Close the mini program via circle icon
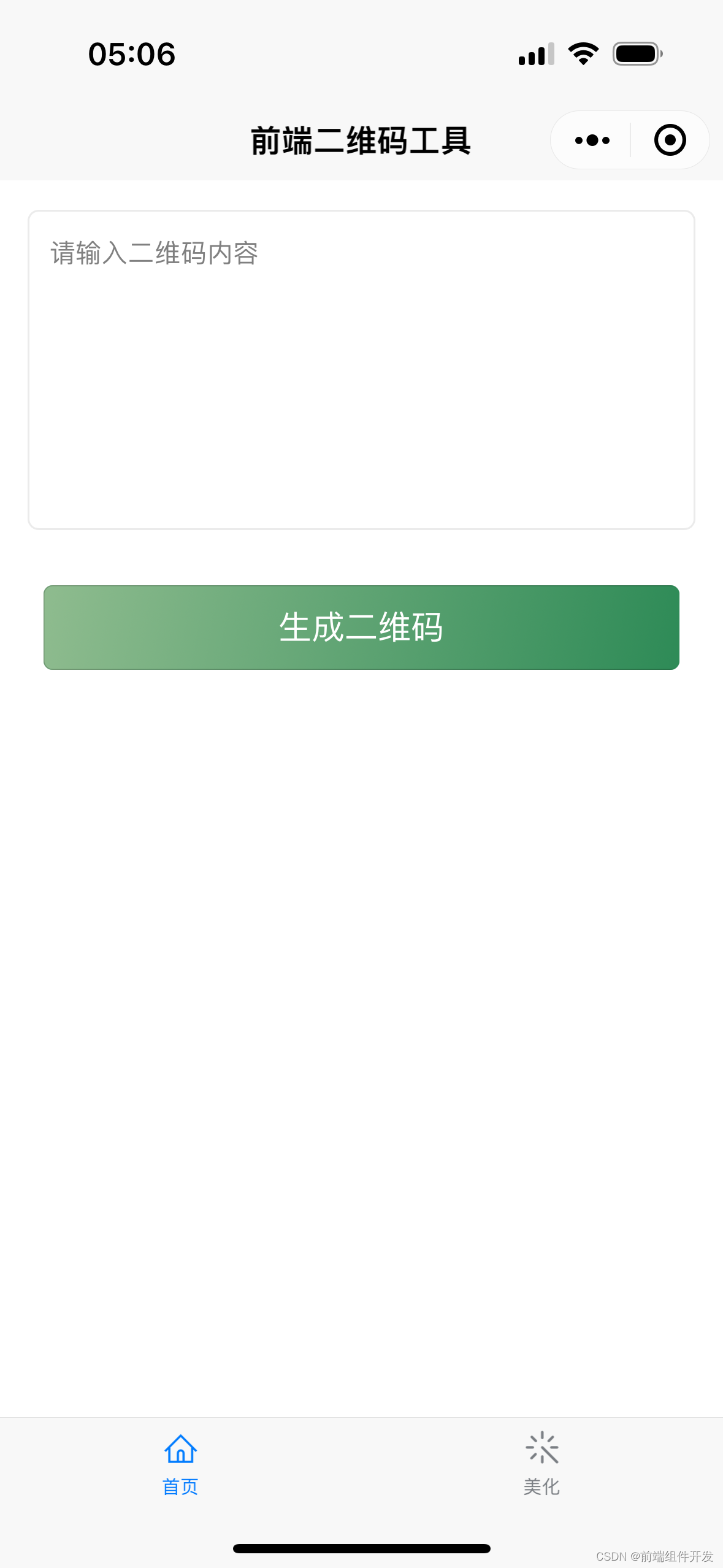This screenshot has height=1568, width=723. tap(670, 140)
